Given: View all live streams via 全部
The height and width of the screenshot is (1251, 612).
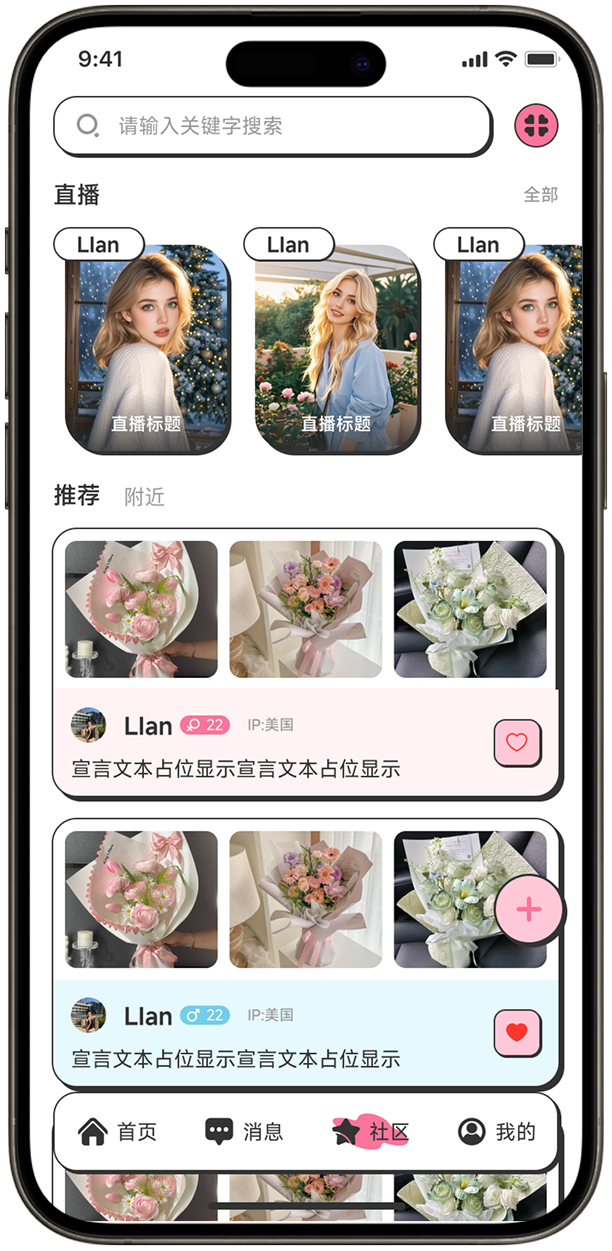Looking at the screenshot, I should point(540,195).
